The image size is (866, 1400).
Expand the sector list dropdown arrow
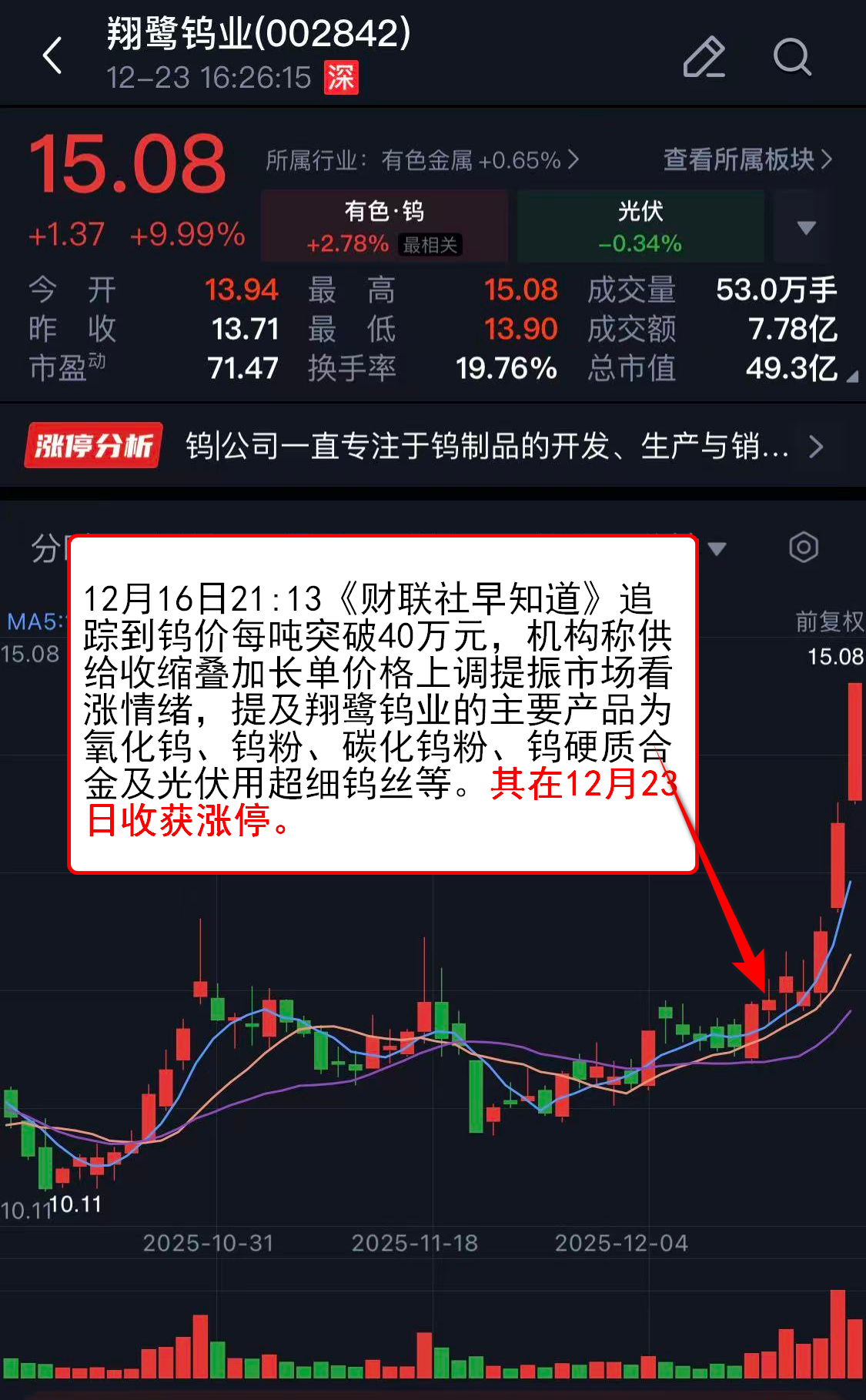click(x=806, y=227)
